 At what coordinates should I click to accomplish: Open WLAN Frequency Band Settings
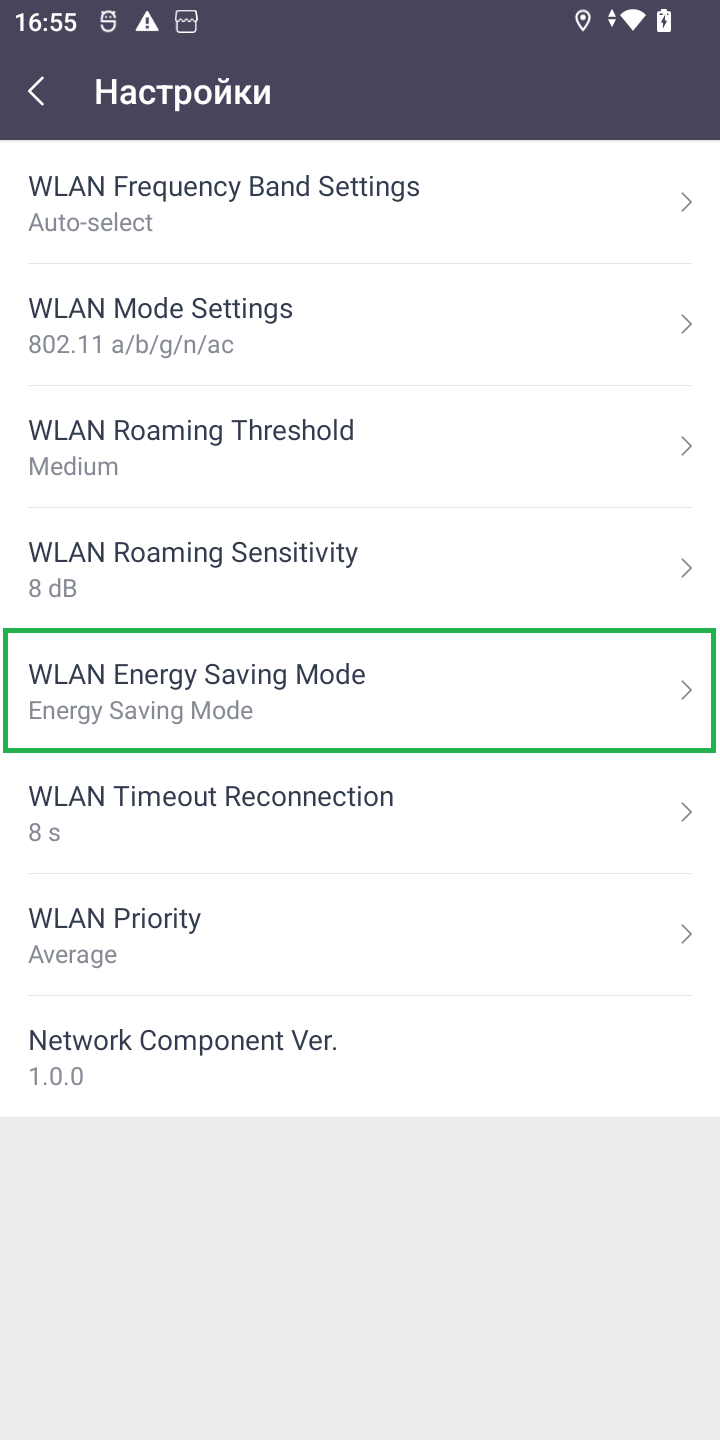point(360,203)
